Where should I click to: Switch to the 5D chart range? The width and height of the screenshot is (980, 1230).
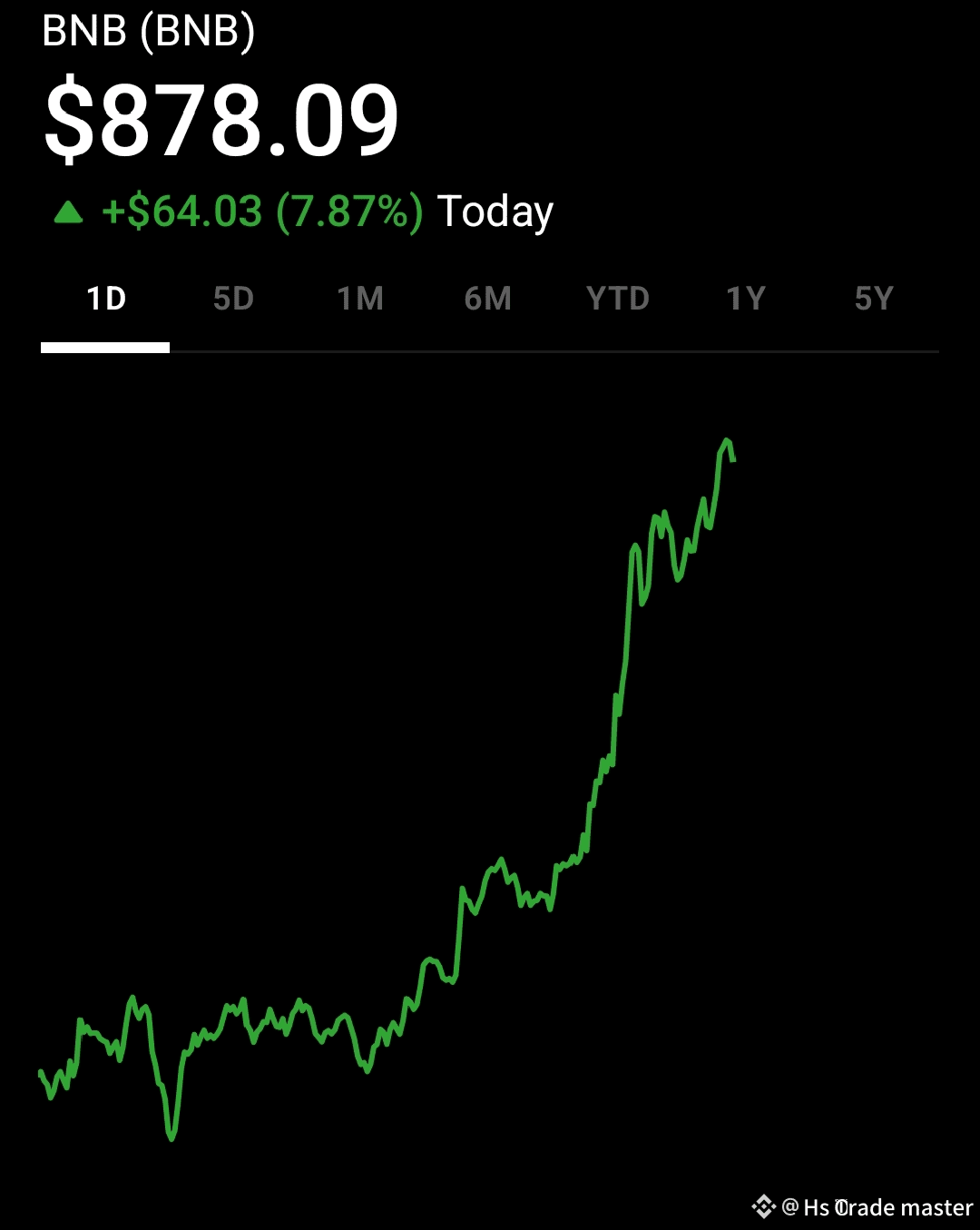pyautogui.click(x=233, y=299)
